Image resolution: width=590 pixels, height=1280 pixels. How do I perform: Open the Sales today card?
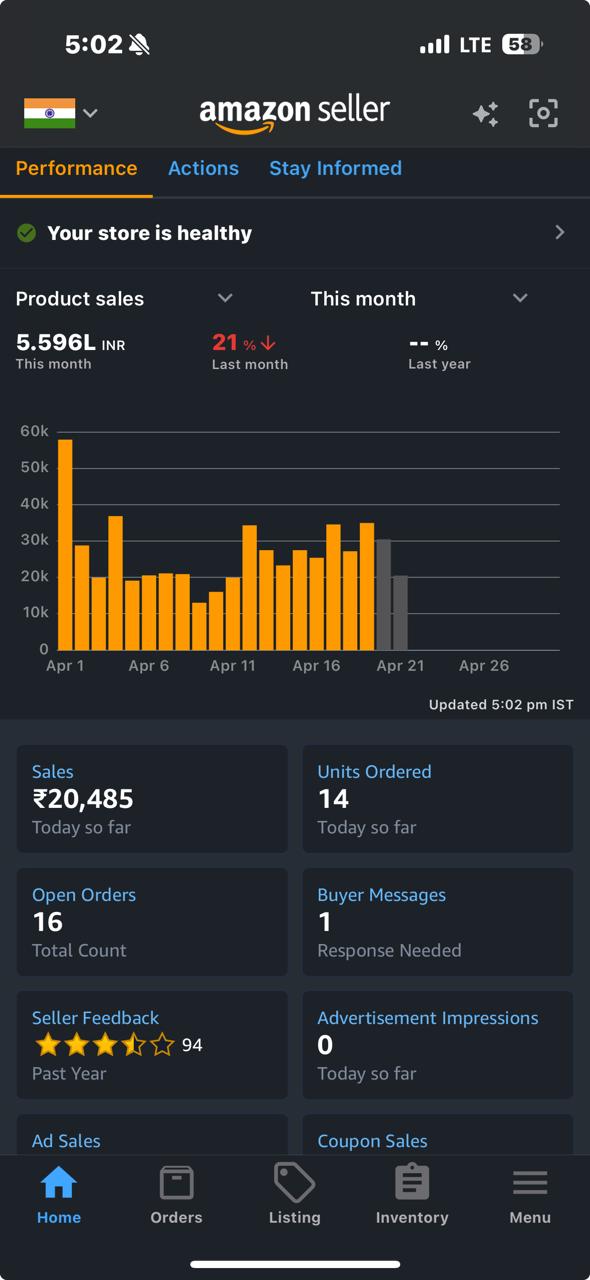(152, 799)
